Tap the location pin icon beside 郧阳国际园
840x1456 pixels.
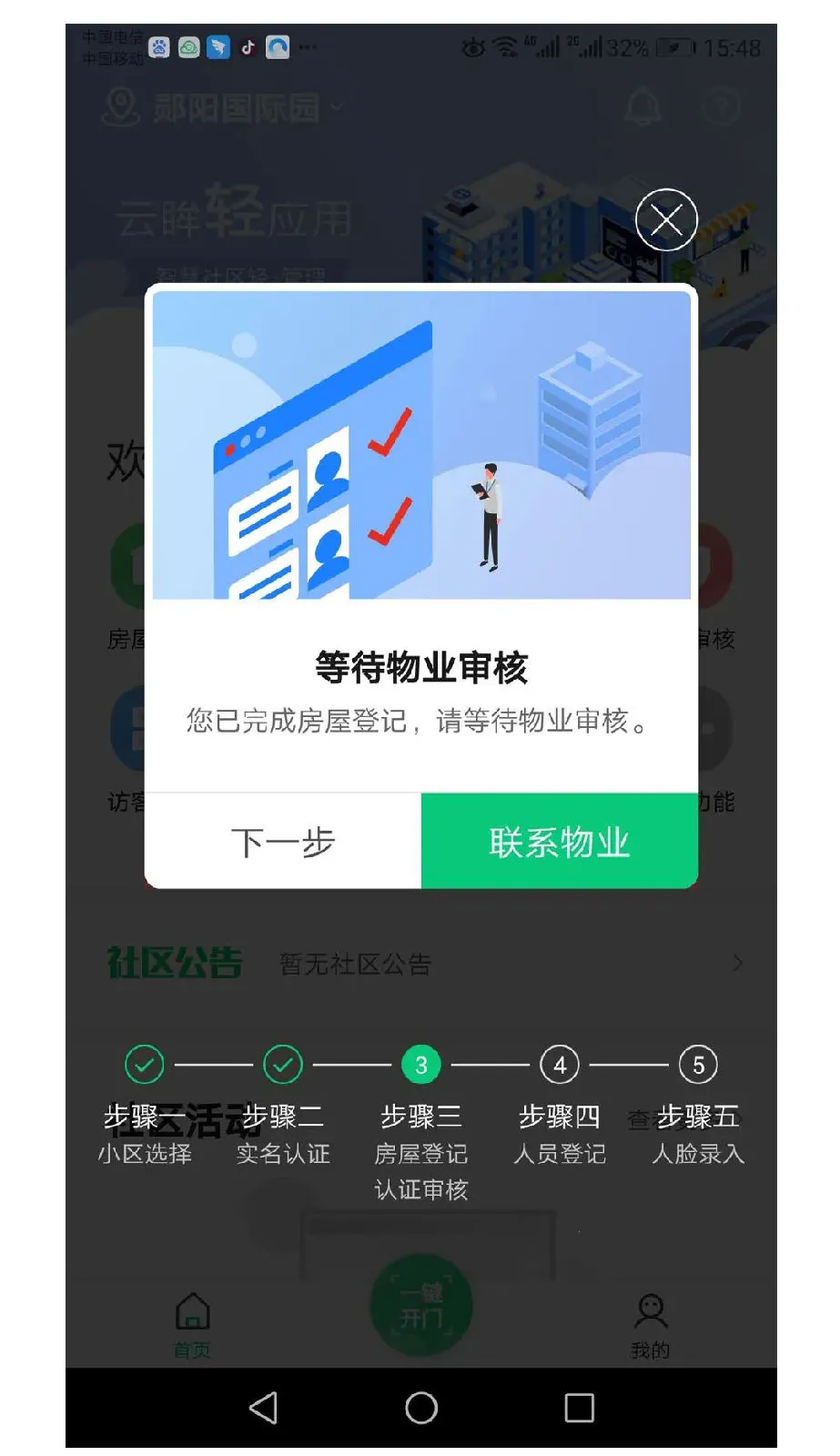pos(119,106)
